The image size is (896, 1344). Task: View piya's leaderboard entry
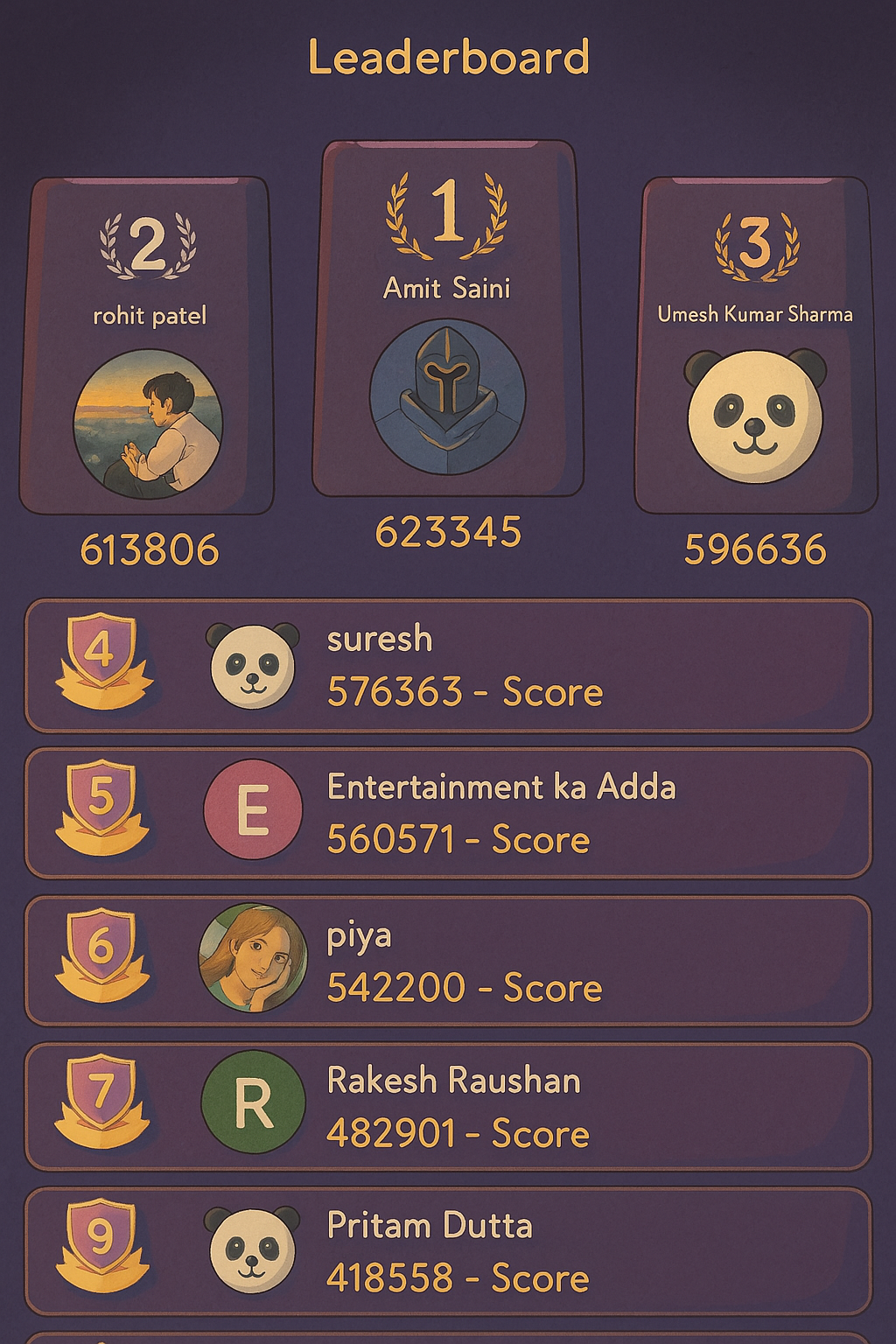(448, 960)
